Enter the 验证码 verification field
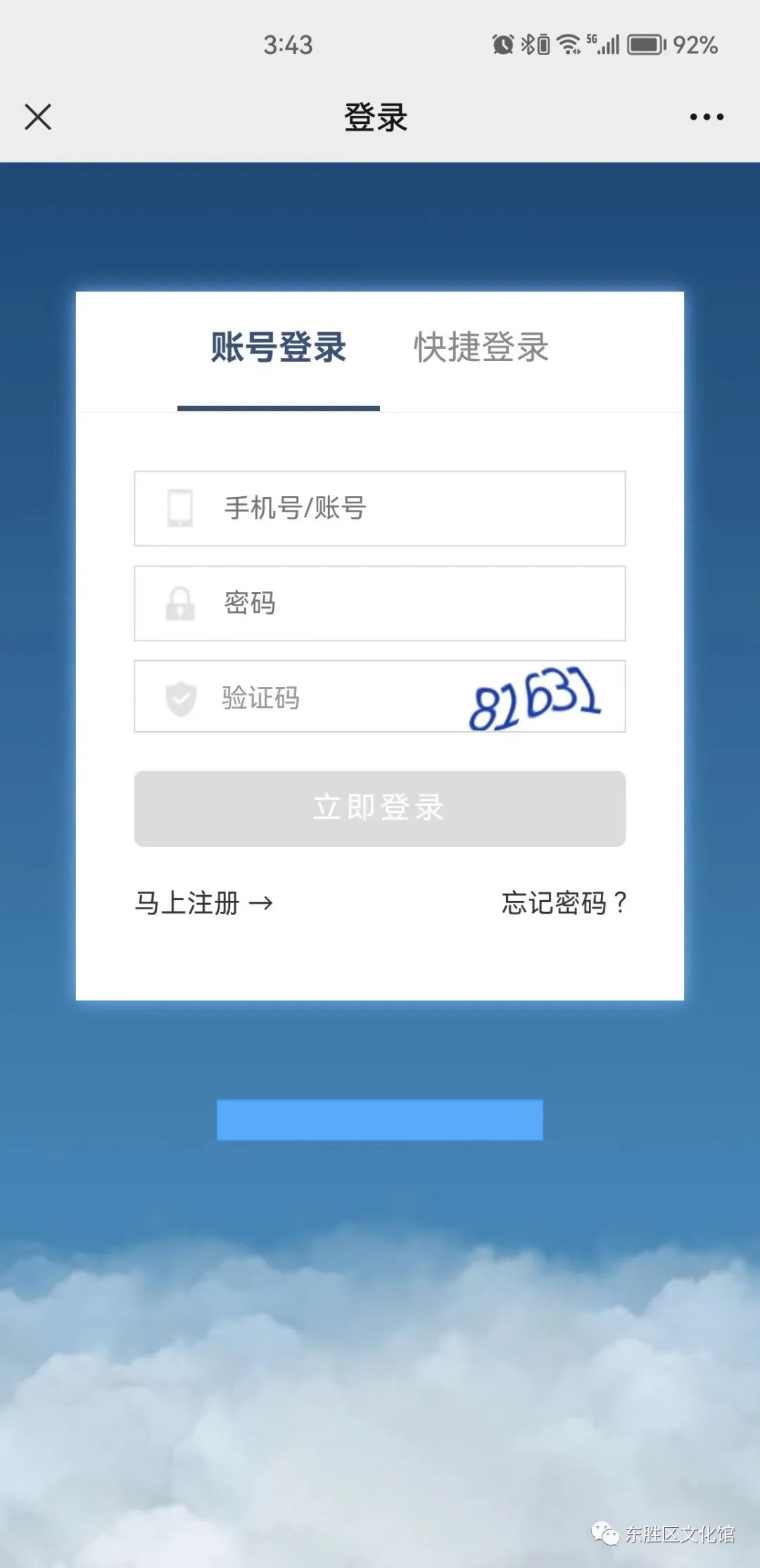 [324, 697]
